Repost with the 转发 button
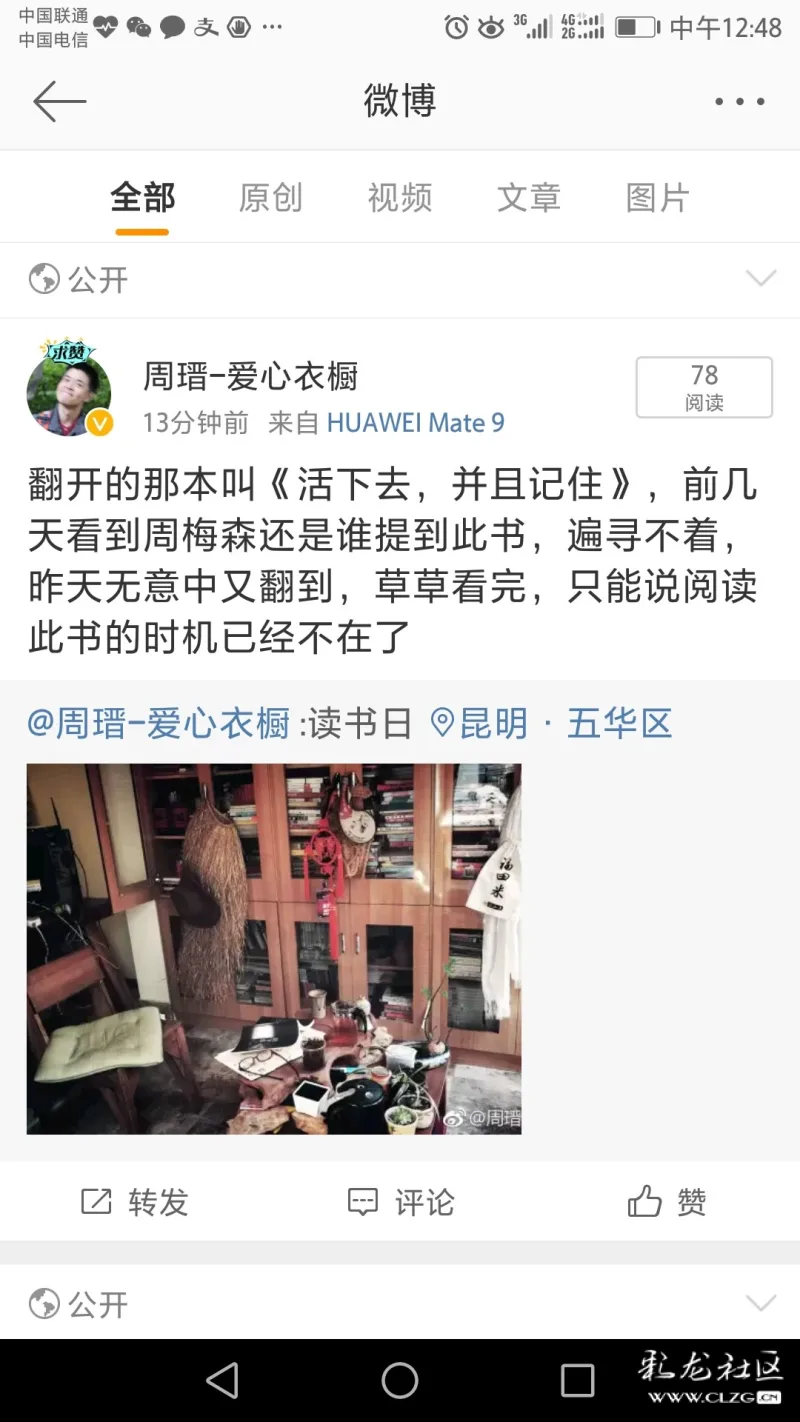The width and height of the screenshot is (800, 1422). tap(135, 1202)
